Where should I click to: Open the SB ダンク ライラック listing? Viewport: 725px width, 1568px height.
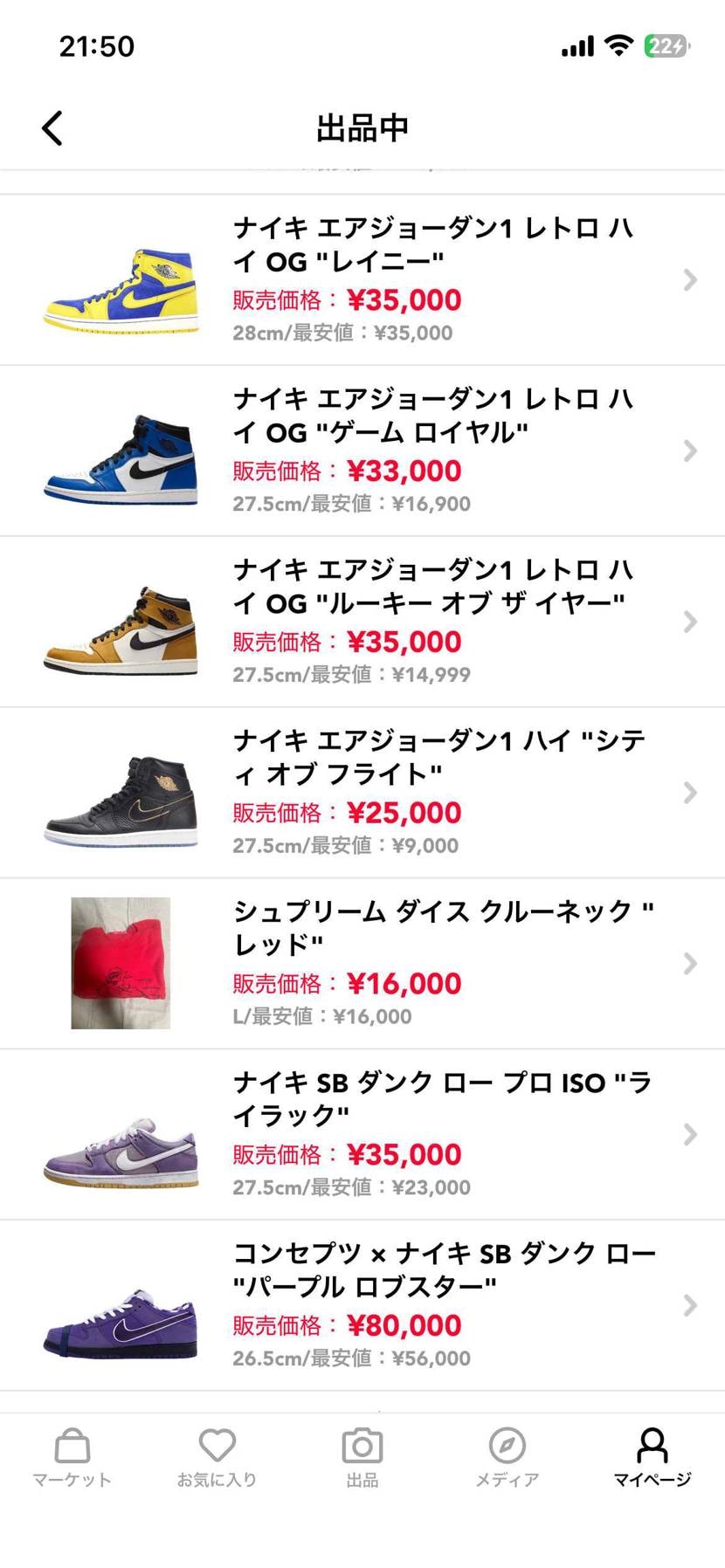coord(393,1133)
